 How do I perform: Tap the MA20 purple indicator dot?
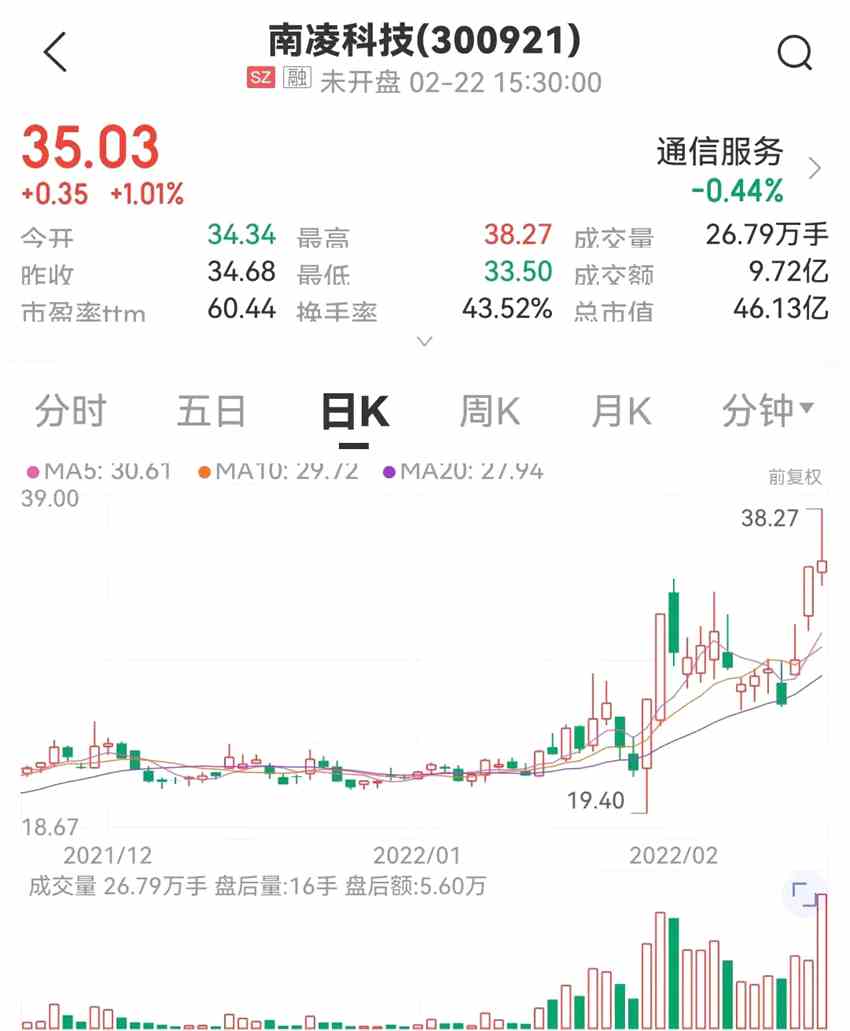390,469
